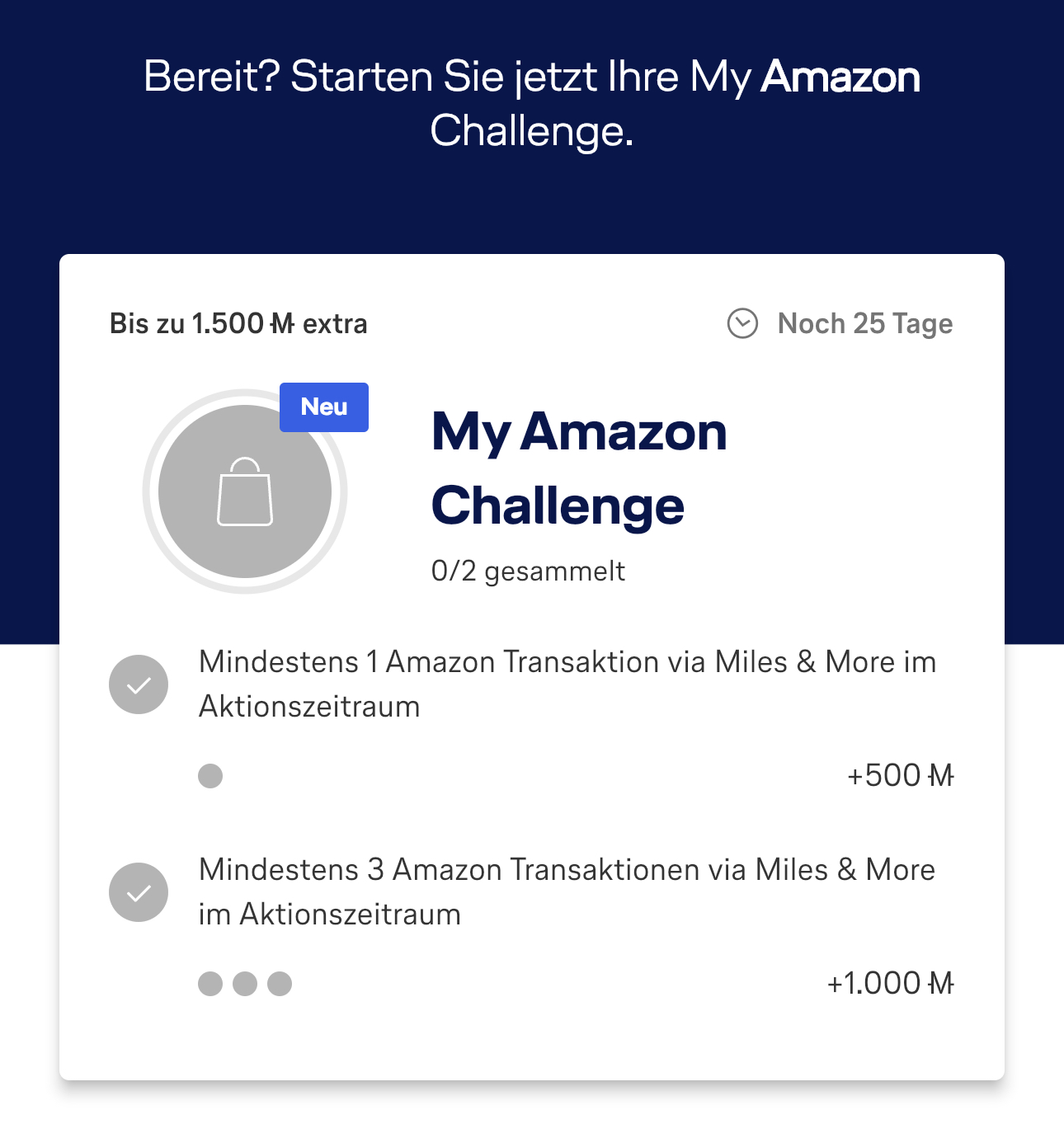Viewport: 1064px width, 1124px height.
Task: Open the My Amazon Challenge card
Action: point(578,468)
